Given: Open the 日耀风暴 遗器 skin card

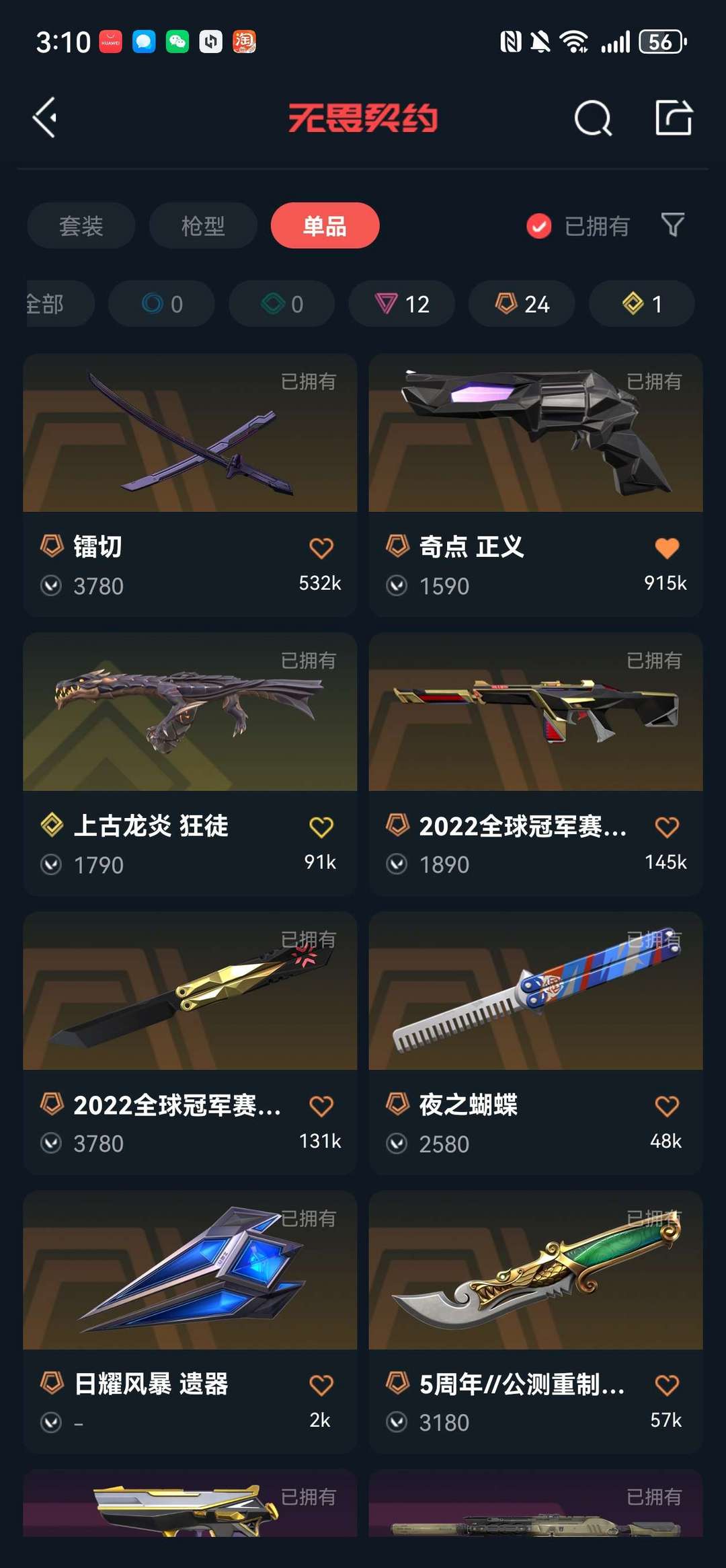Looking at the screenshot, I should (190, 1322).
